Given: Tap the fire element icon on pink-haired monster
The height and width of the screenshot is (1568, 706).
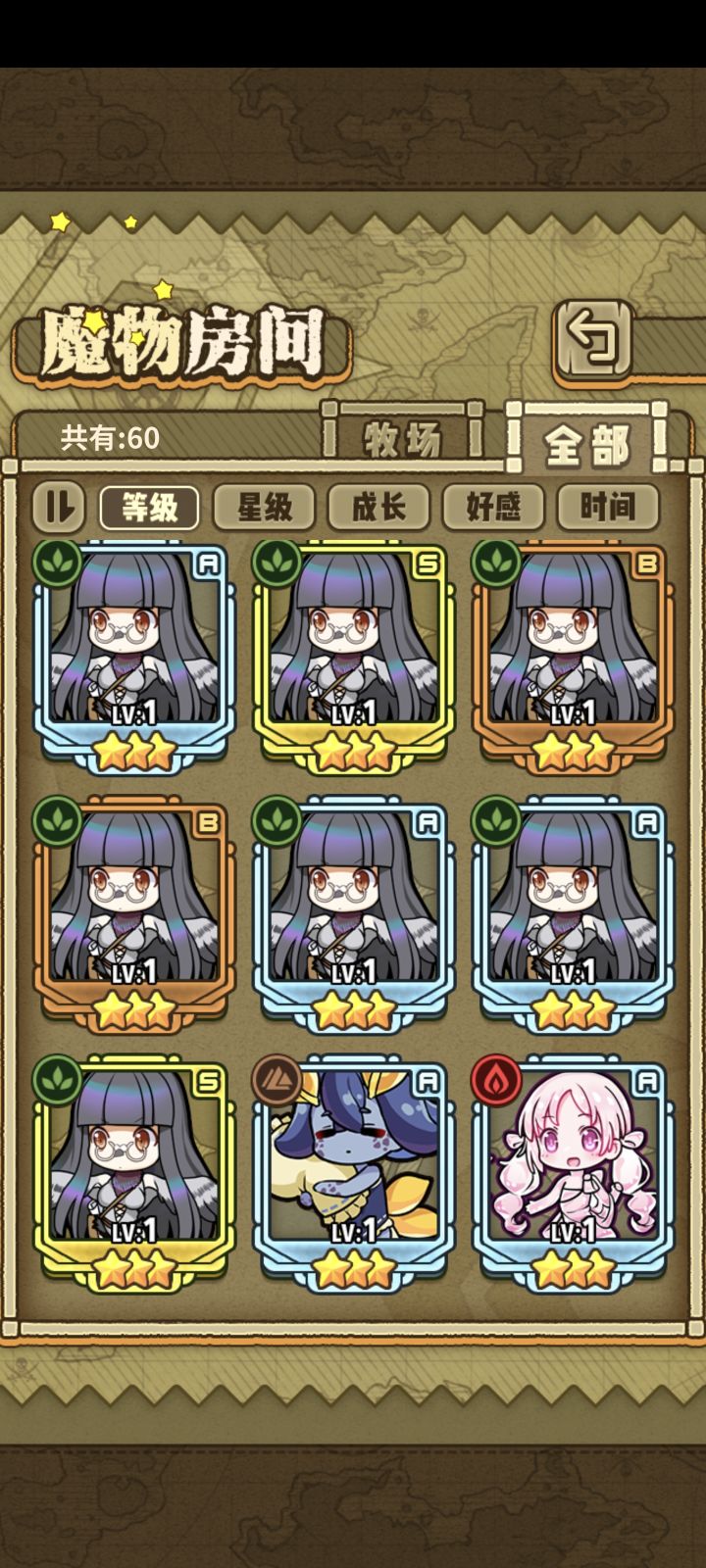Looking at the screenshot, I should coord(495,1084).
